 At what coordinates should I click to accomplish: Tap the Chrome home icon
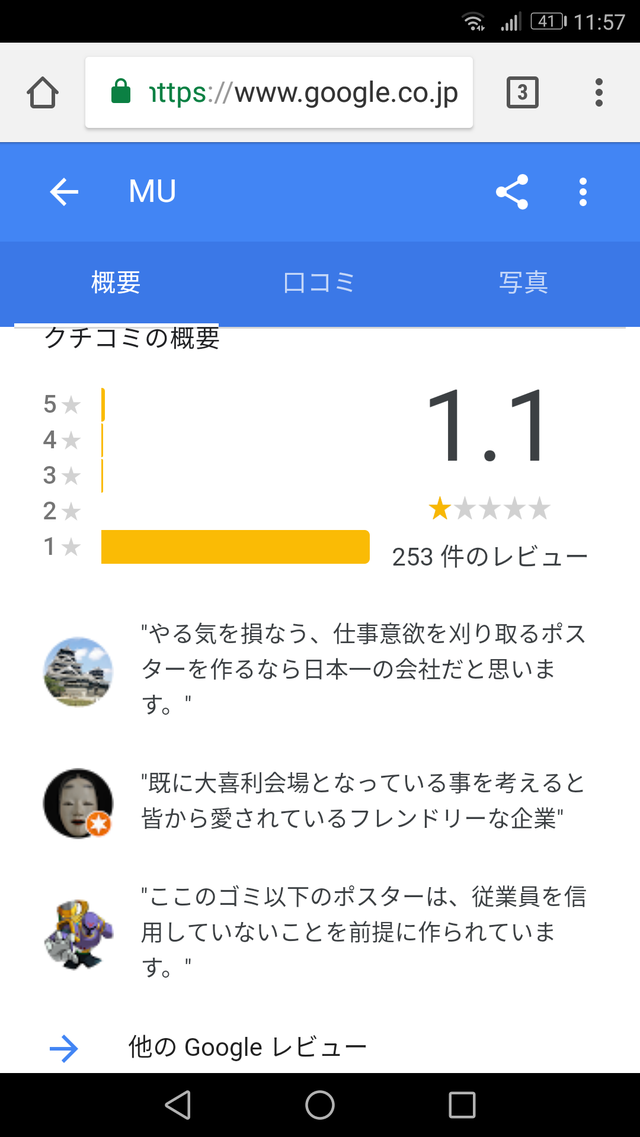click(x=43, y=93)
